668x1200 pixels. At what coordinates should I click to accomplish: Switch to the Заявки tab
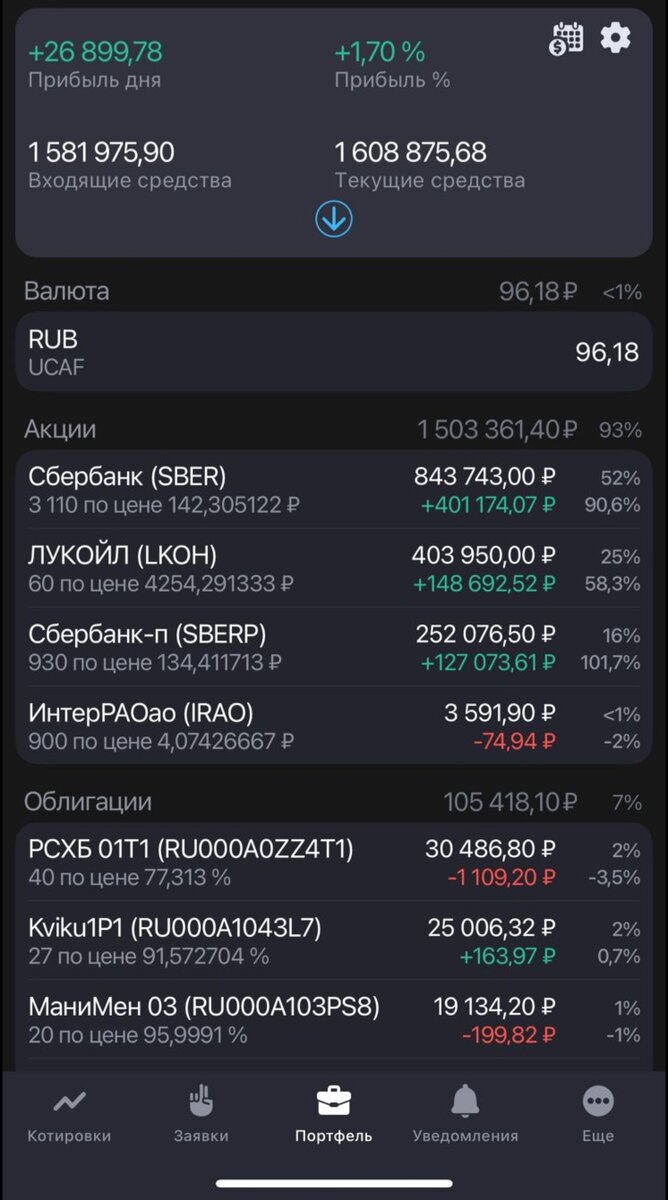click(201, 1115)
